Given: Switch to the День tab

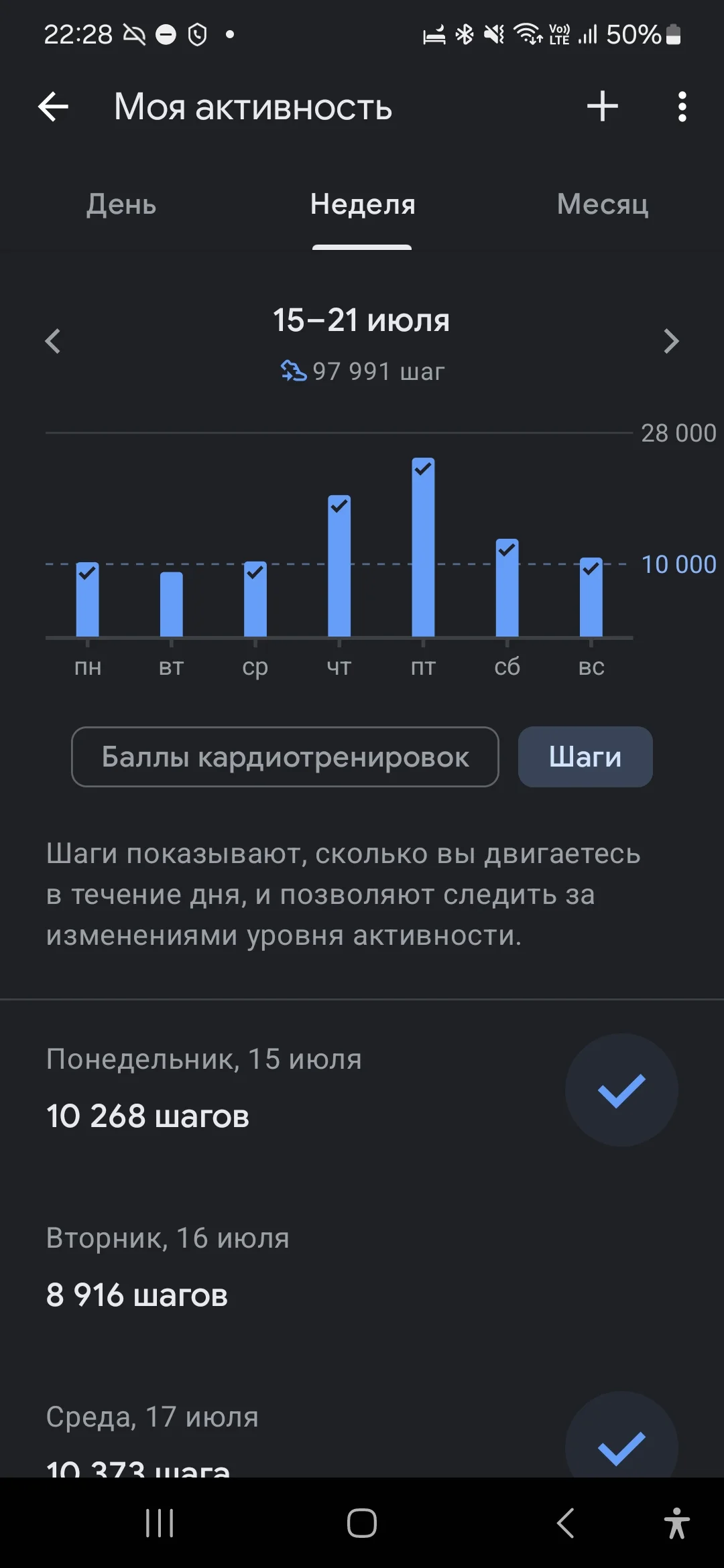Looking at the screenshot, I should 122,206.
